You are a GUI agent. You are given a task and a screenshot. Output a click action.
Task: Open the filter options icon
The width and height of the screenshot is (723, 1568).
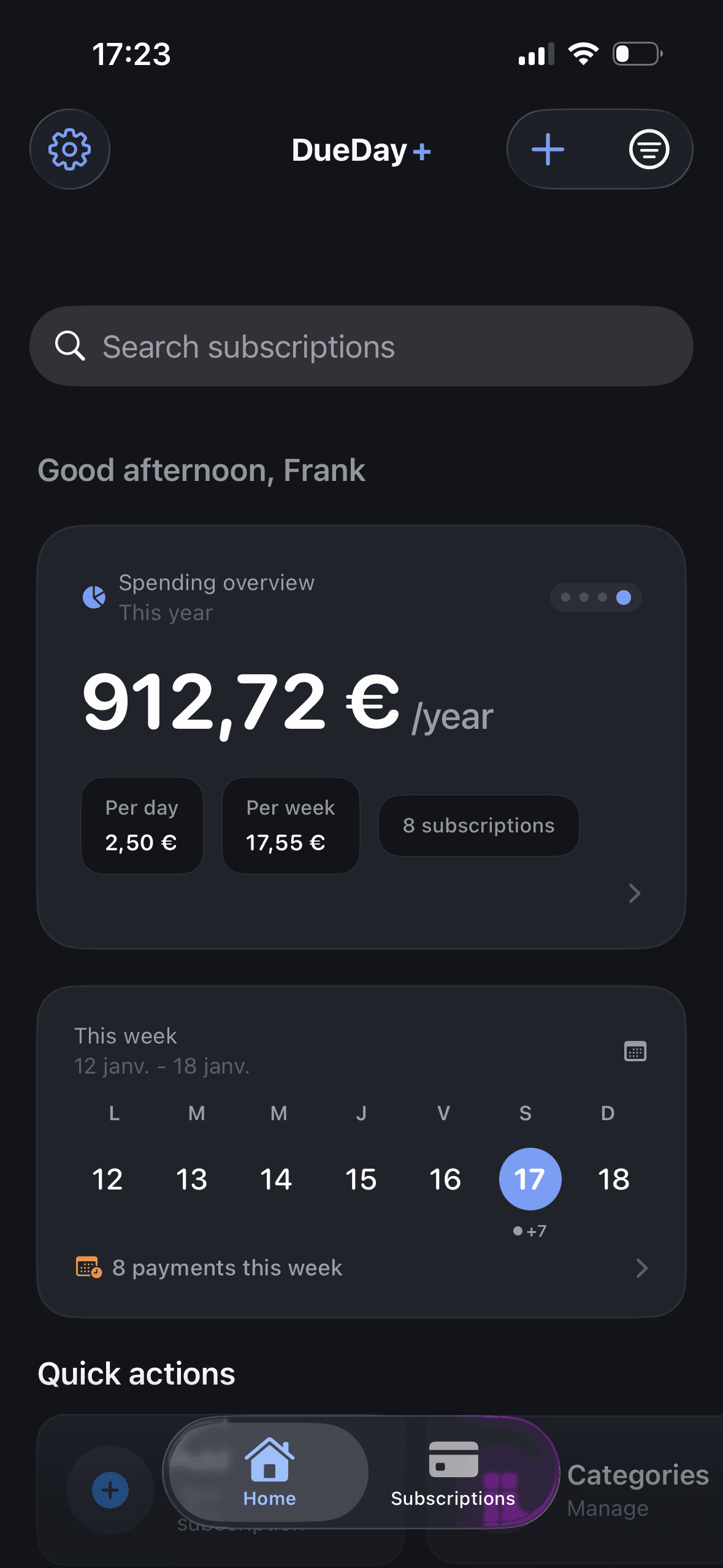tap(648, 149)
